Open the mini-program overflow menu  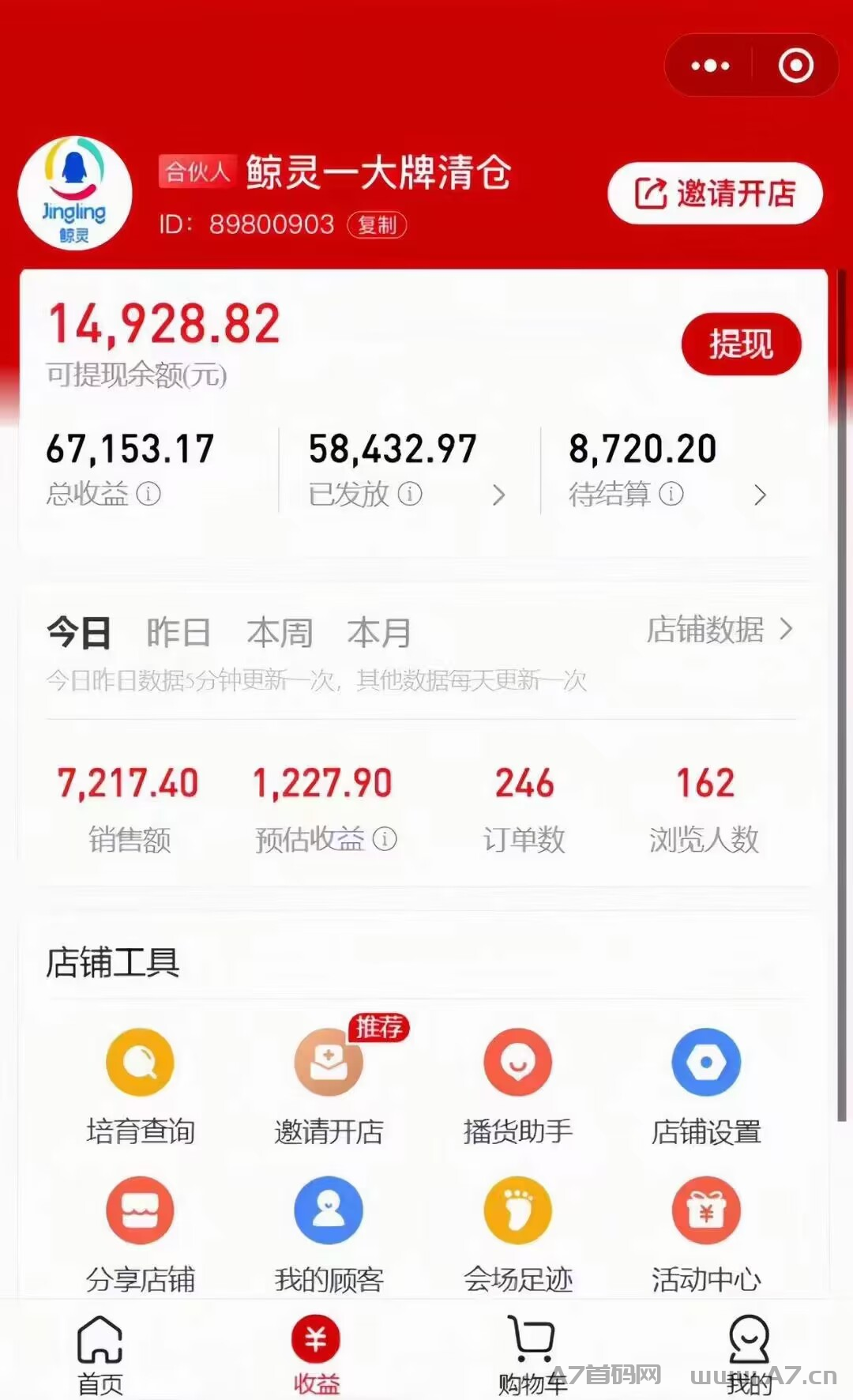pos(709,66)
